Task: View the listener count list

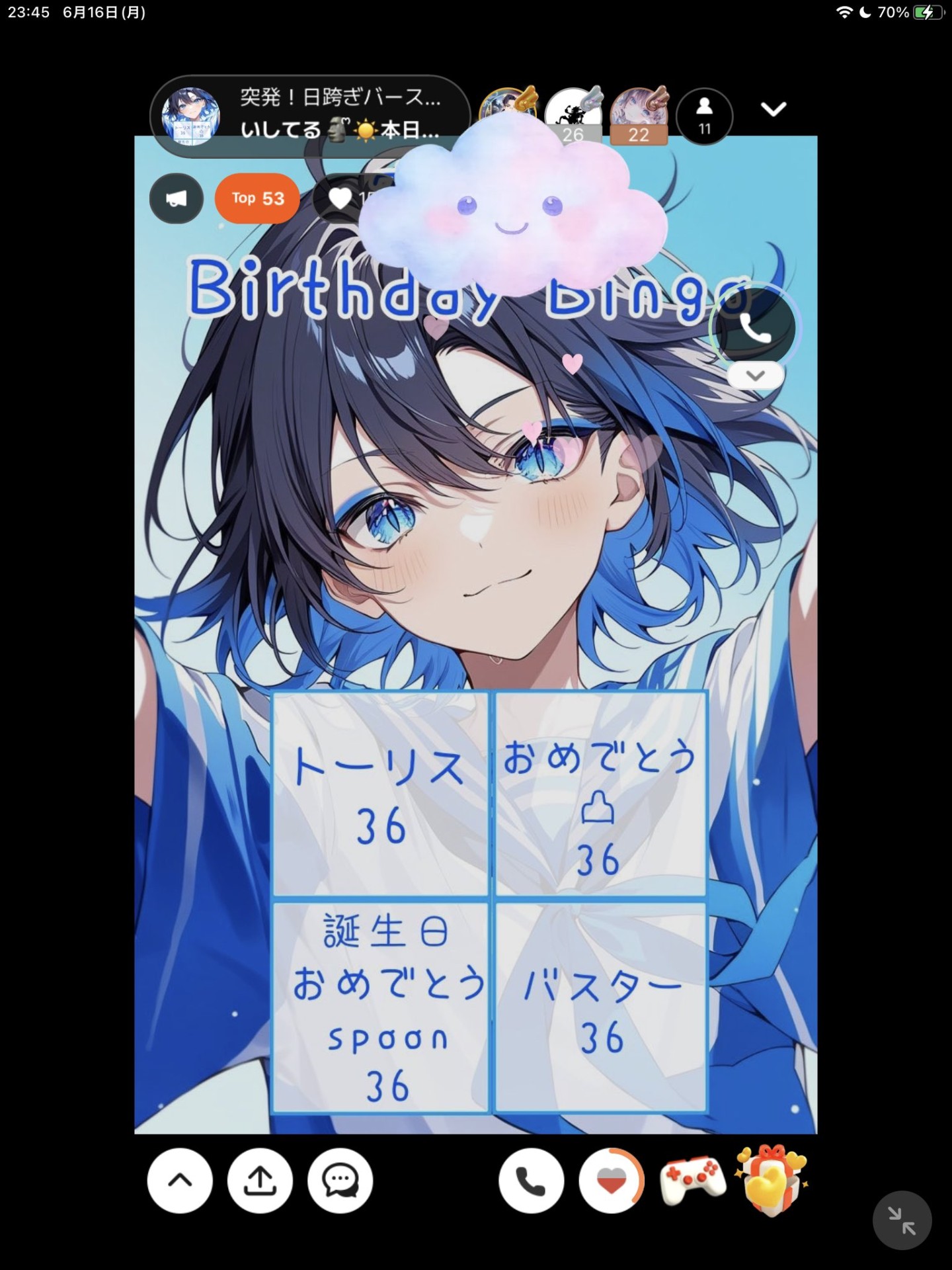Action: pyautogui.click(x=704, y=116)
